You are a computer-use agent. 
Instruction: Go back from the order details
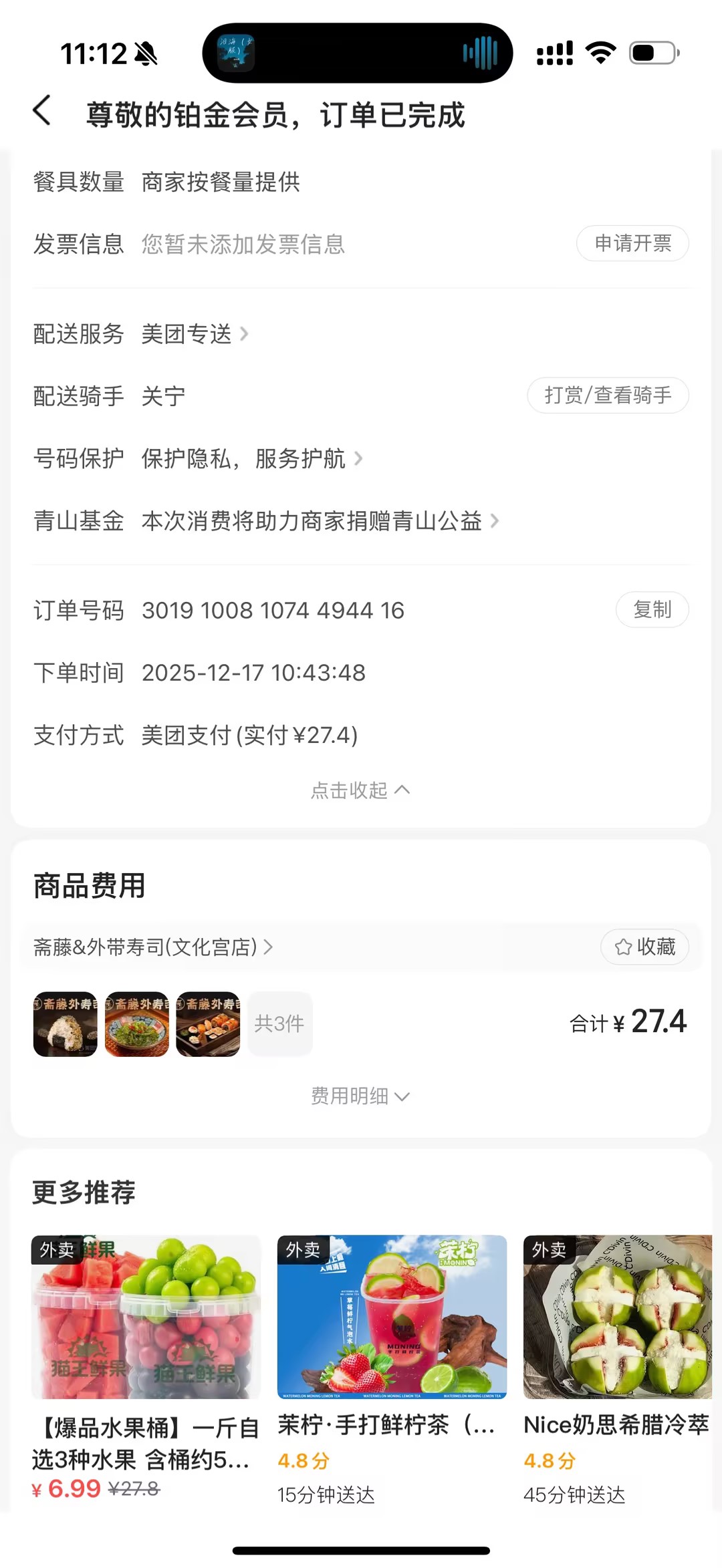(x=42, y=111)
